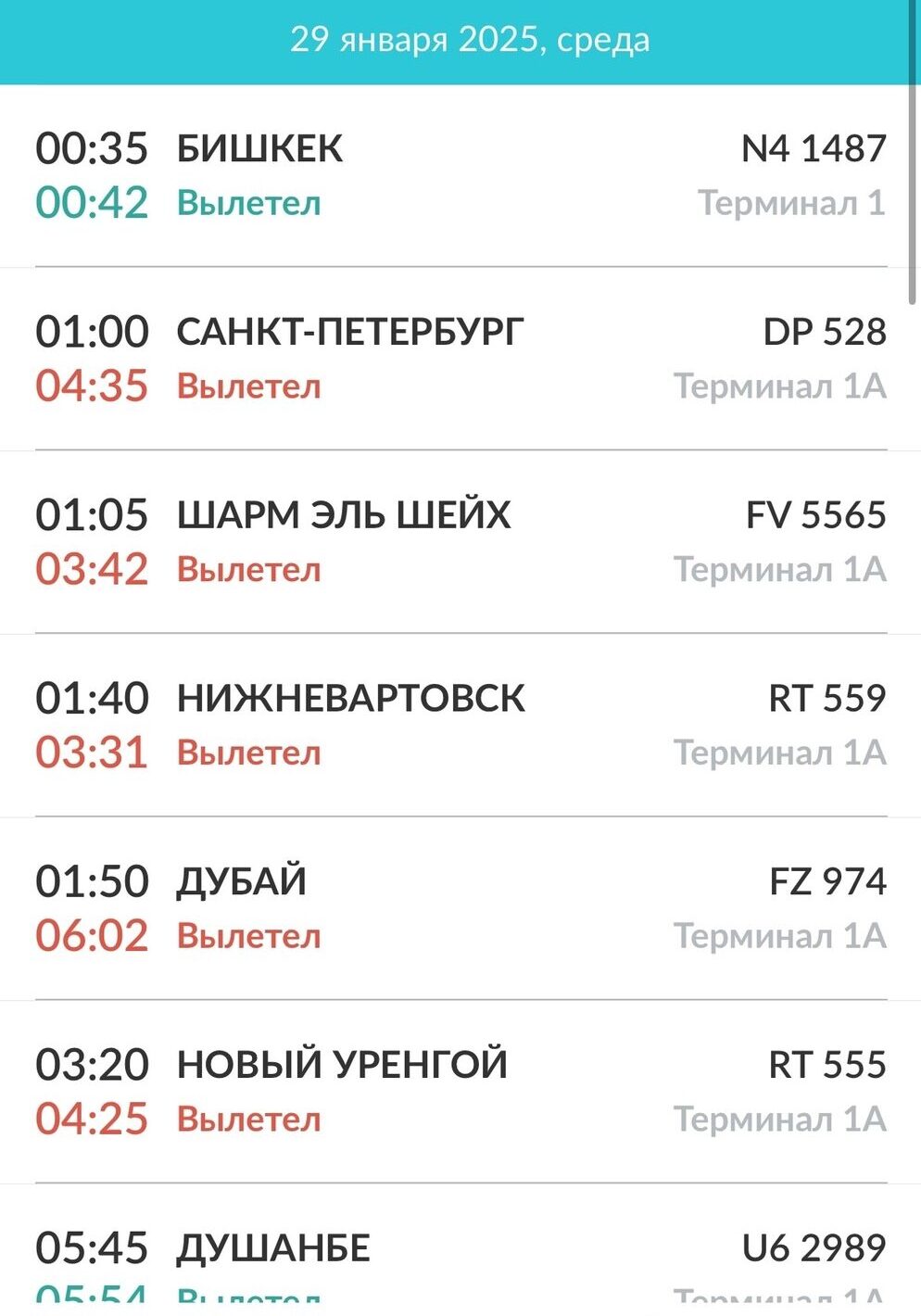Select the Шарм Эль Шейх flight FV 5565

click(x=460, y=542)
